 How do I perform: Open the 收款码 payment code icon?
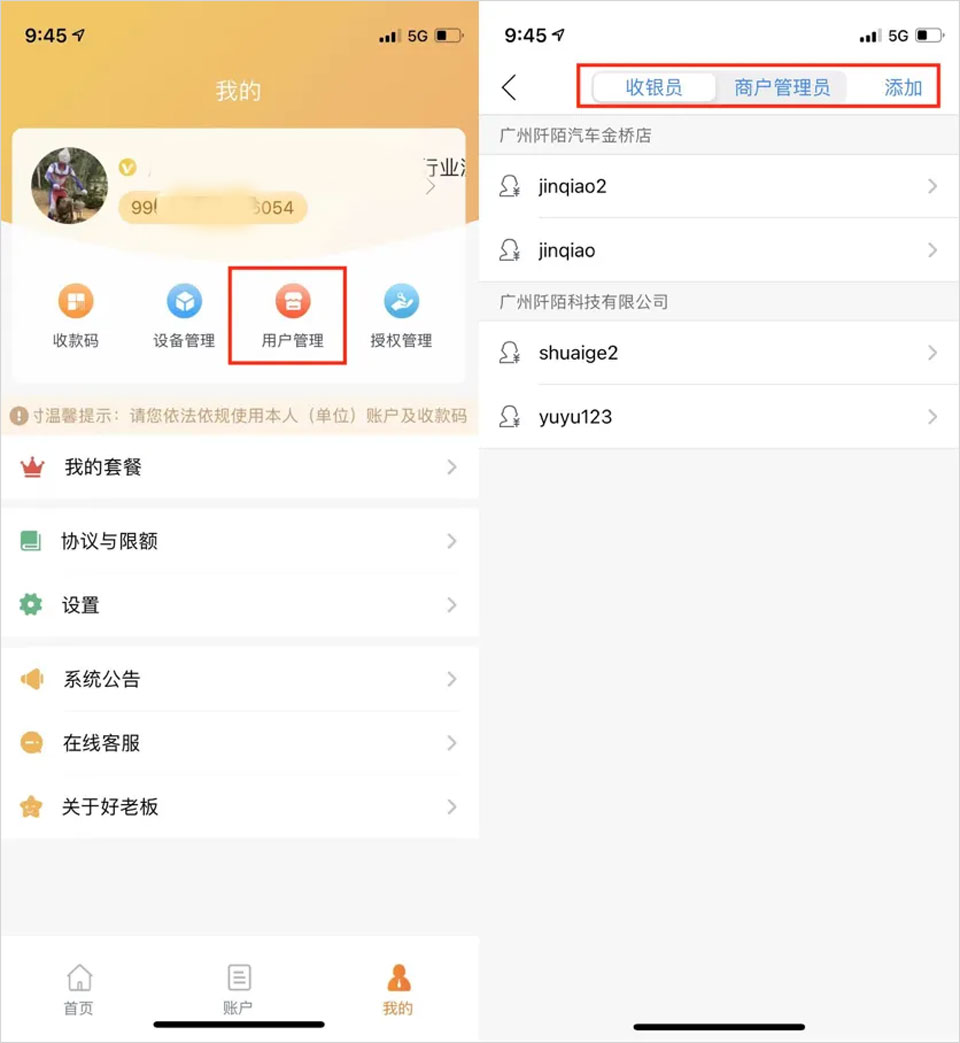click(74, 315)
